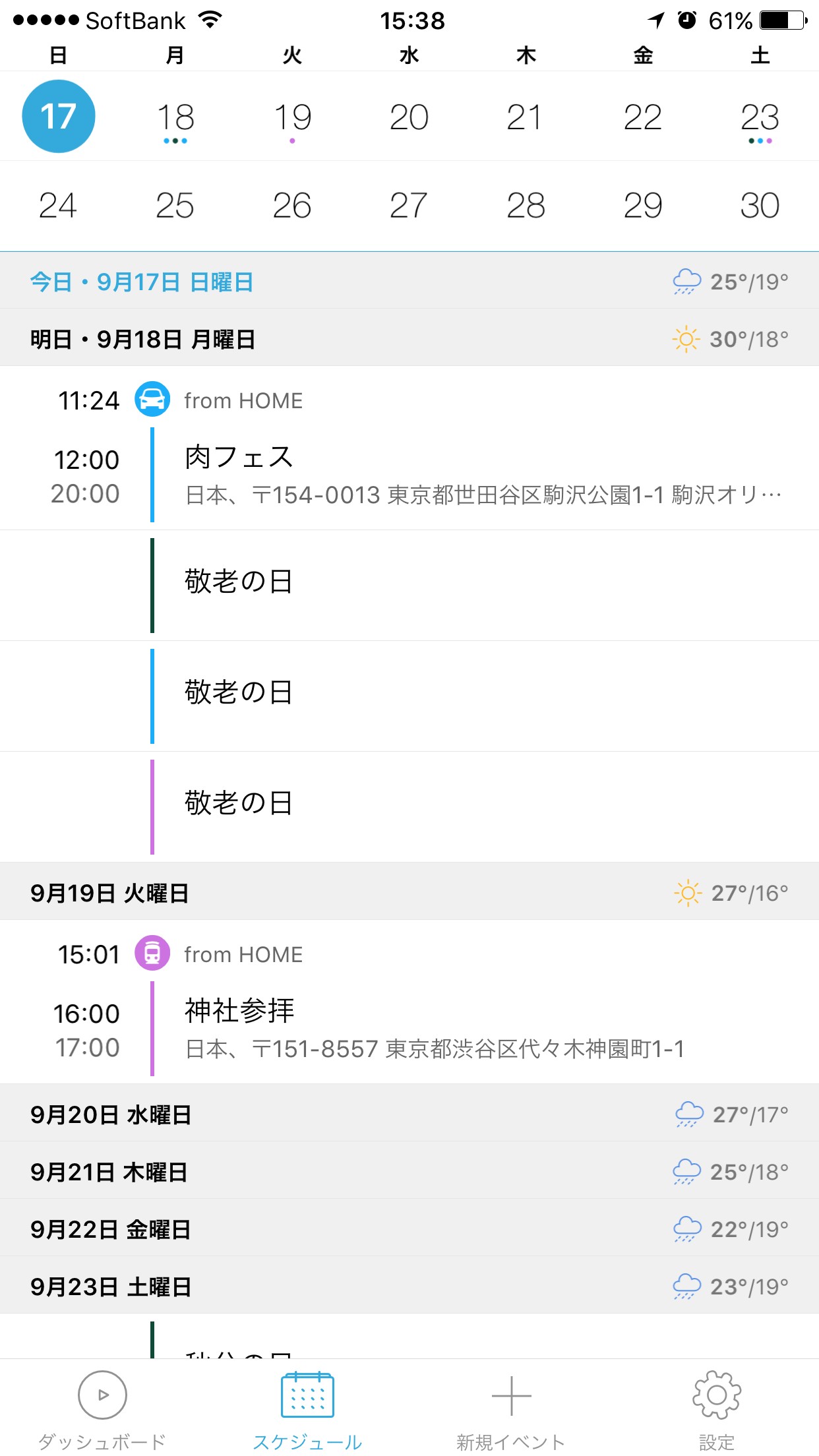The width and height of the screenshot is (819, 1456).
Task: Open the 肉フェス event
Action: pos(462,475)
